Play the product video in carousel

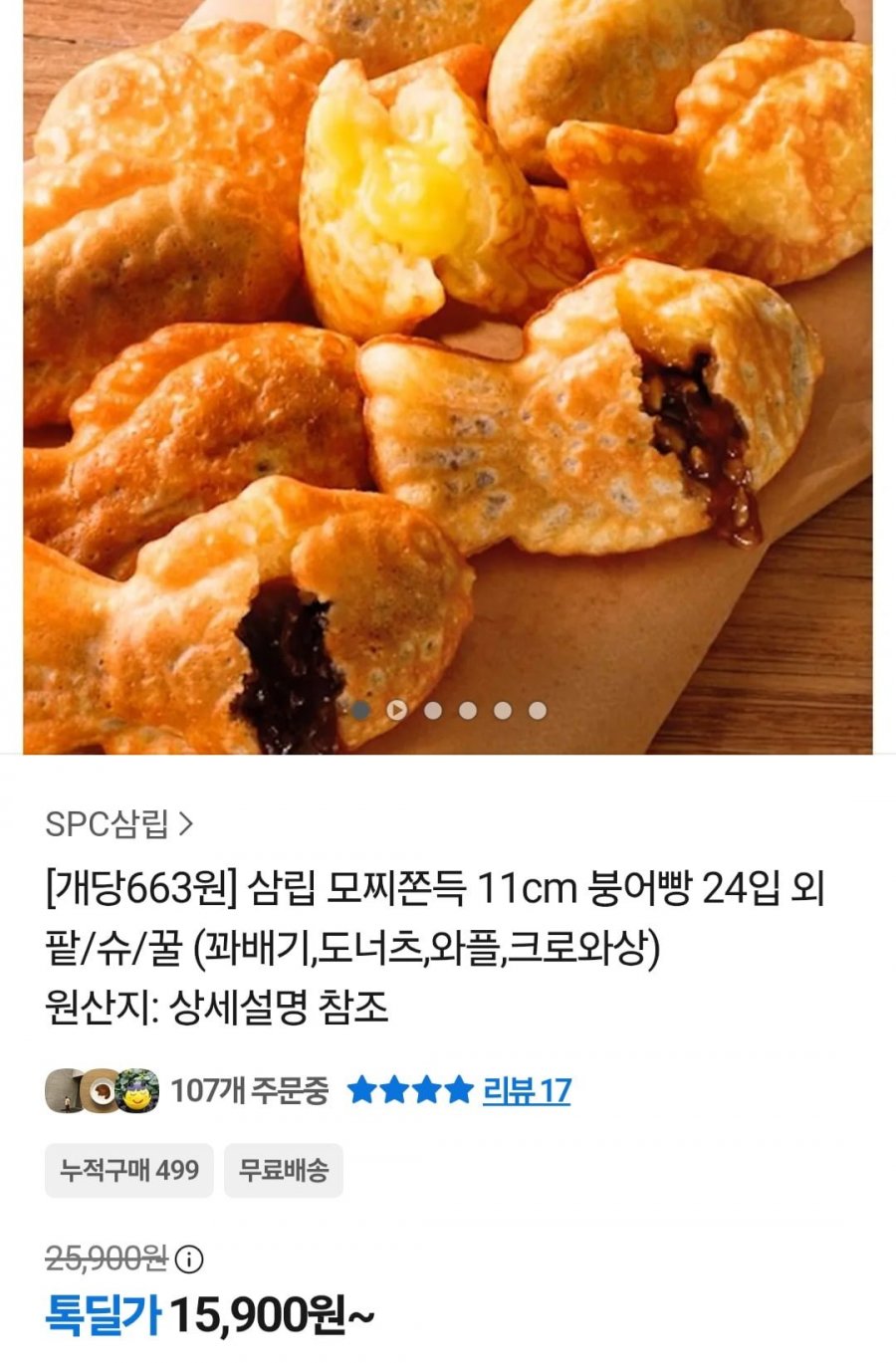[396, 710]
